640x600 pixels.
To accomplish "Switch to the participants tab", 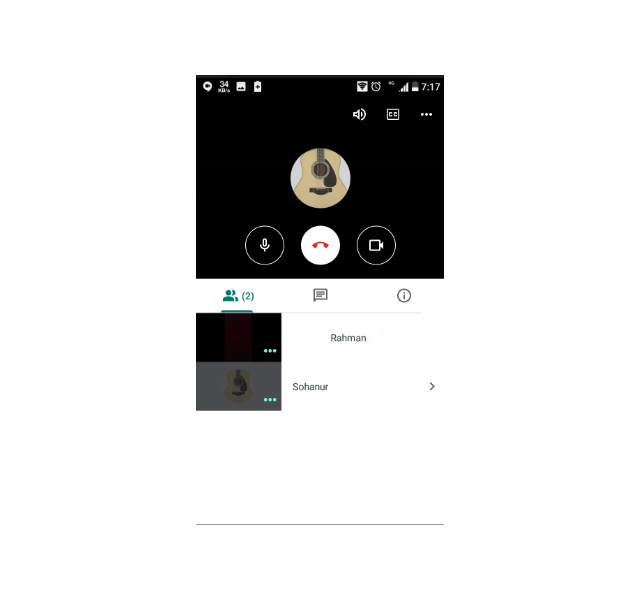I will point(238,296).
